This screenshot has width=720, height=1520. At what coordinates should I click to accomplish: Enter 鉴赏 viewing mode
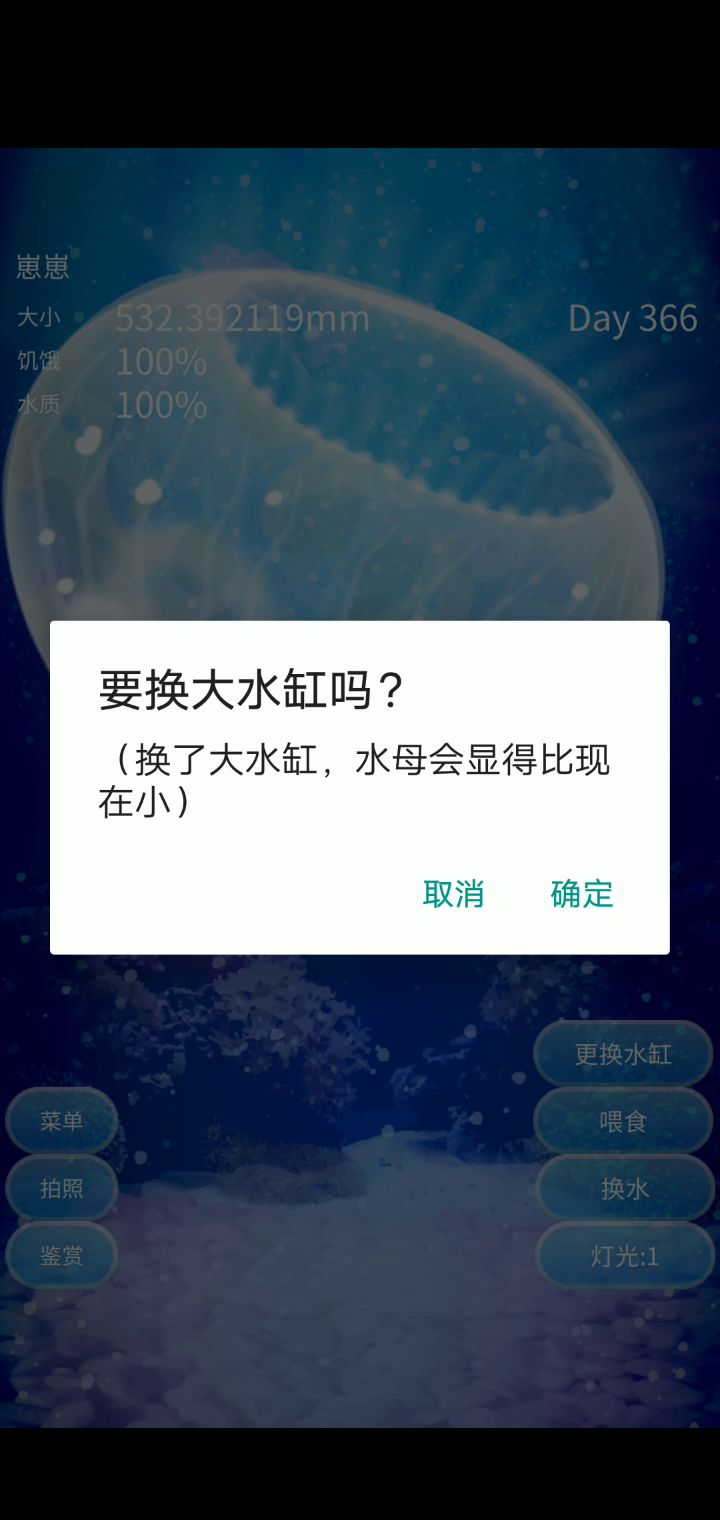pyautogui.click(x=62, y=1255)
